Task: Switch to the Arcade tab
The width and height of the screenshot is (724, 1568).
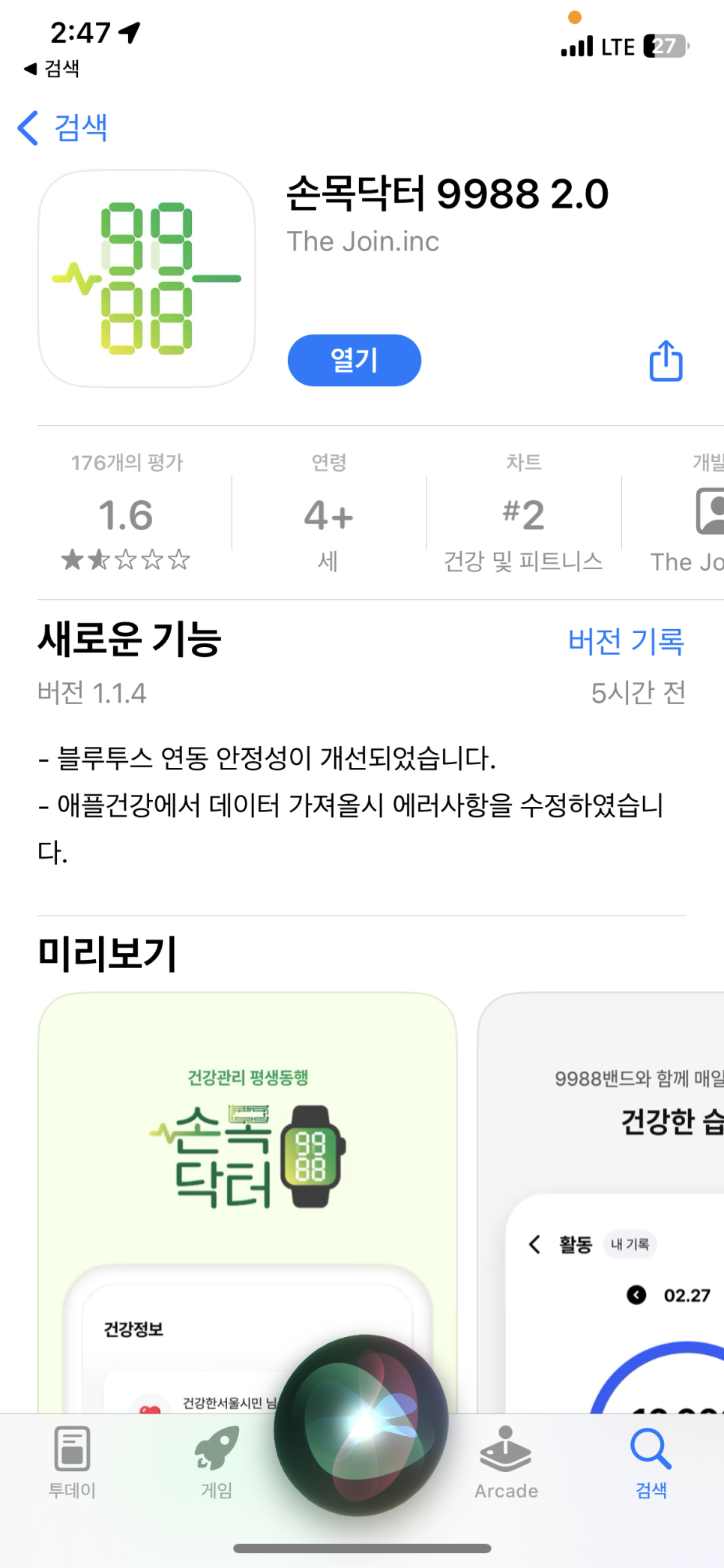Action: click(x=506, y=1462)
